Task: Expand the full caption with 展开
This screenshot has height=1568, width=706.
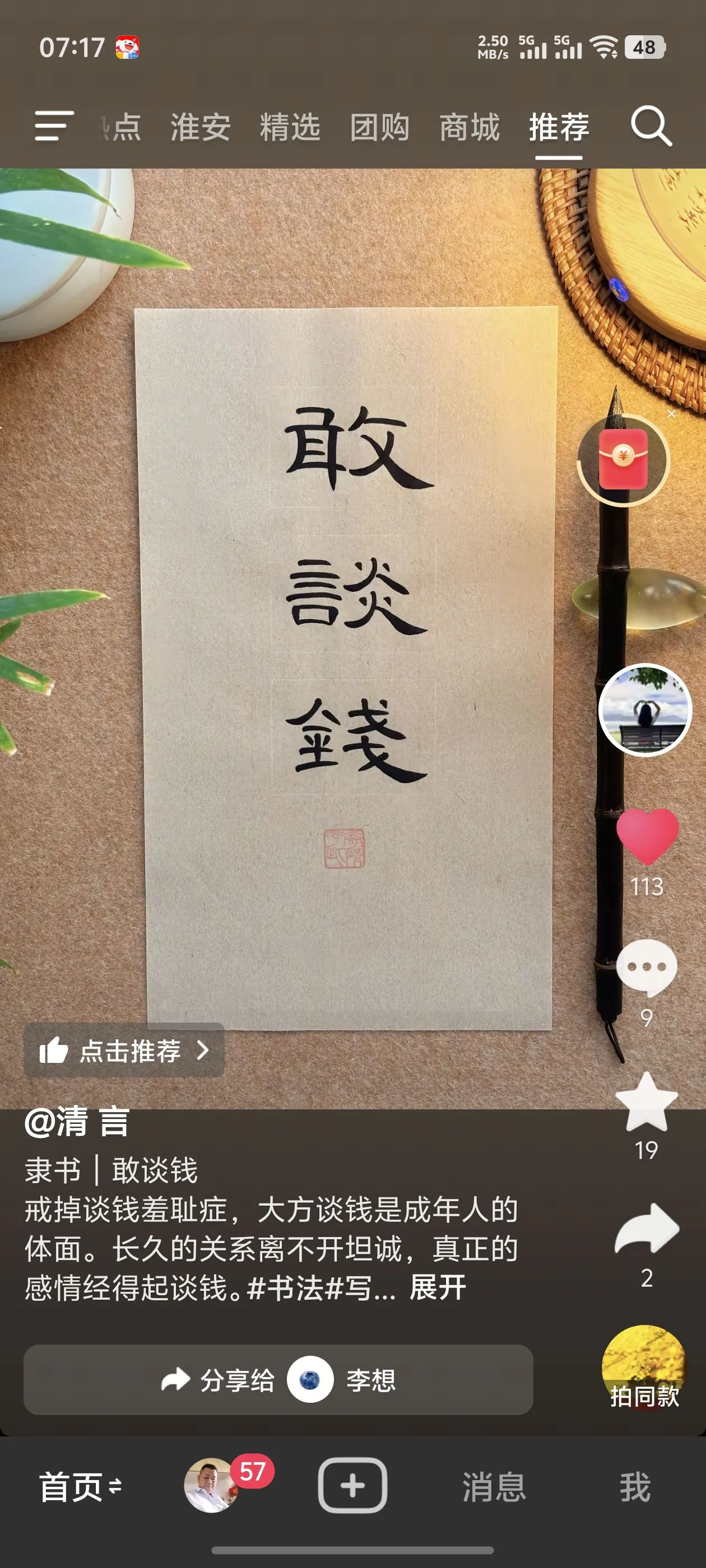Action: coord(438,1288)
